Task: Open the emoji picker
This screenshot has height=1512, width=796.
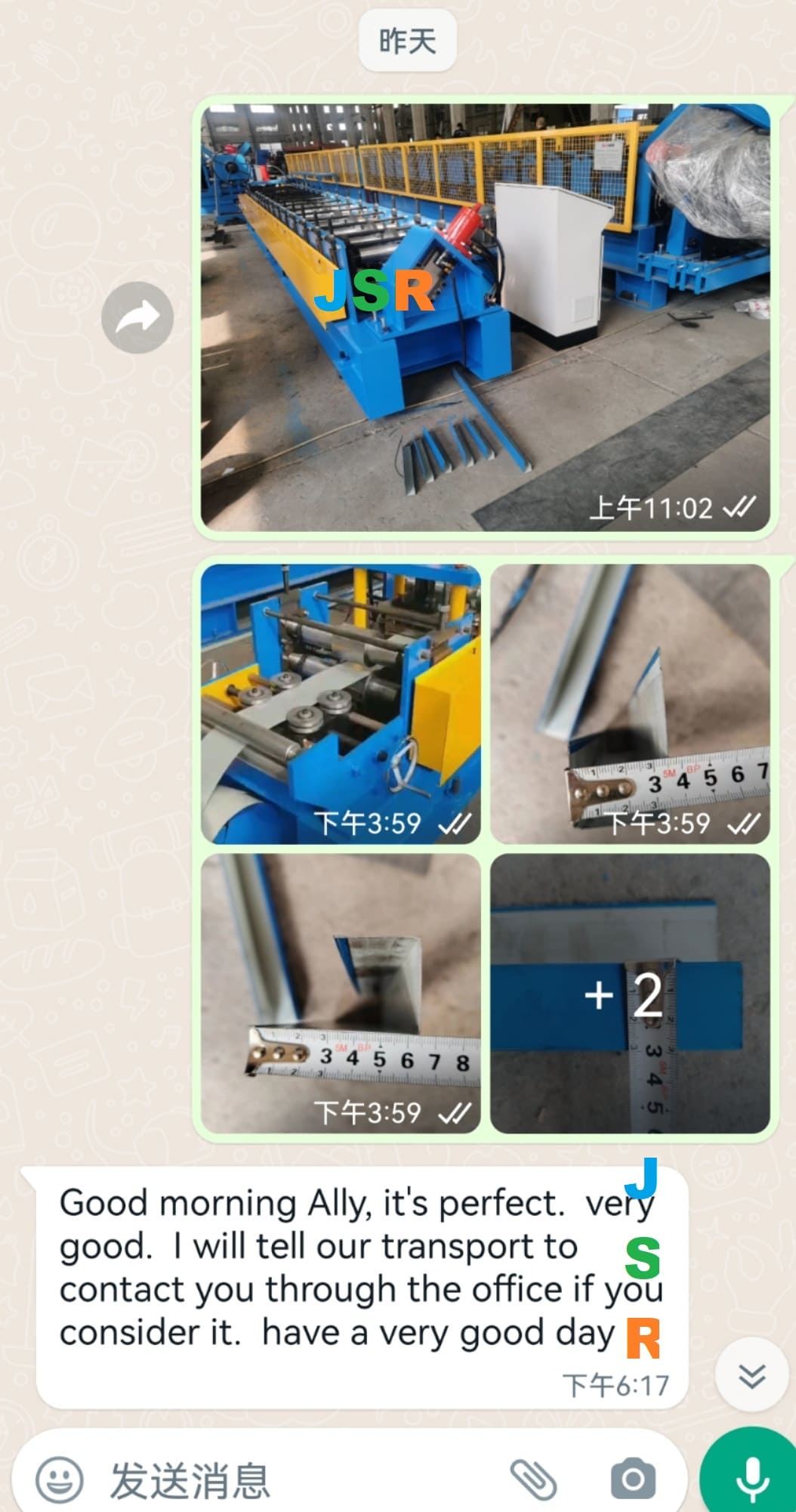Action: click(60, 1479)
